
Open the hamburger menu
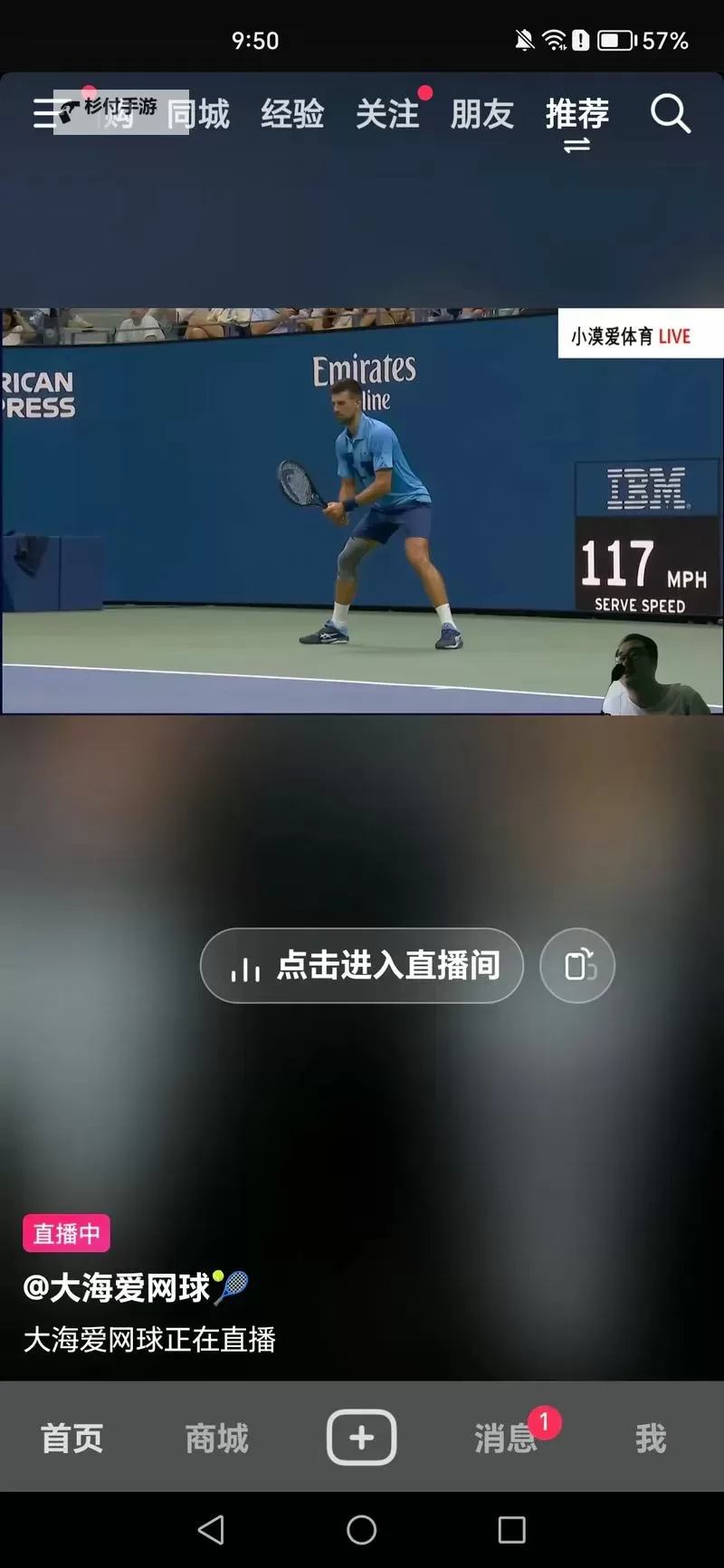coord(44,114)
